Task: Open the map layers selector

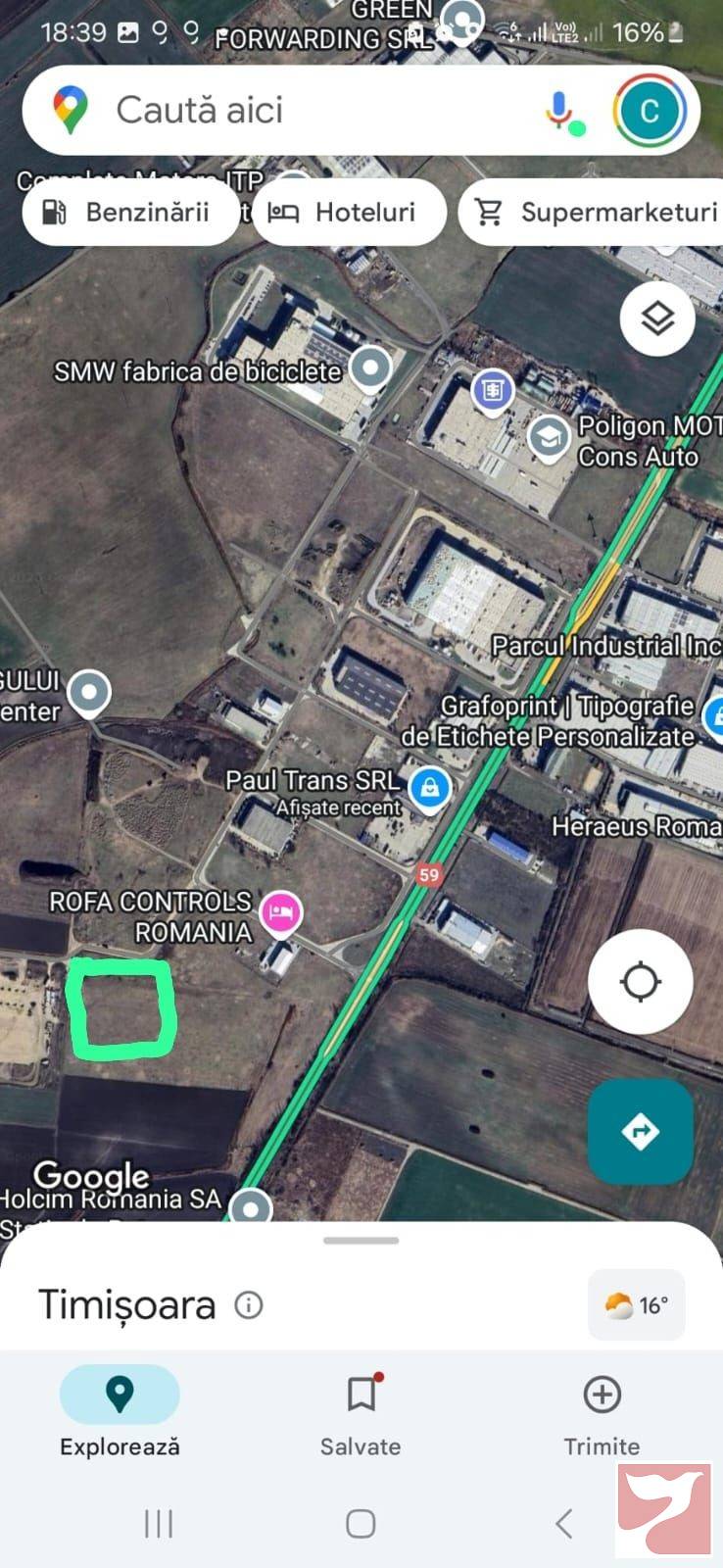Action: tap(657, 318)
